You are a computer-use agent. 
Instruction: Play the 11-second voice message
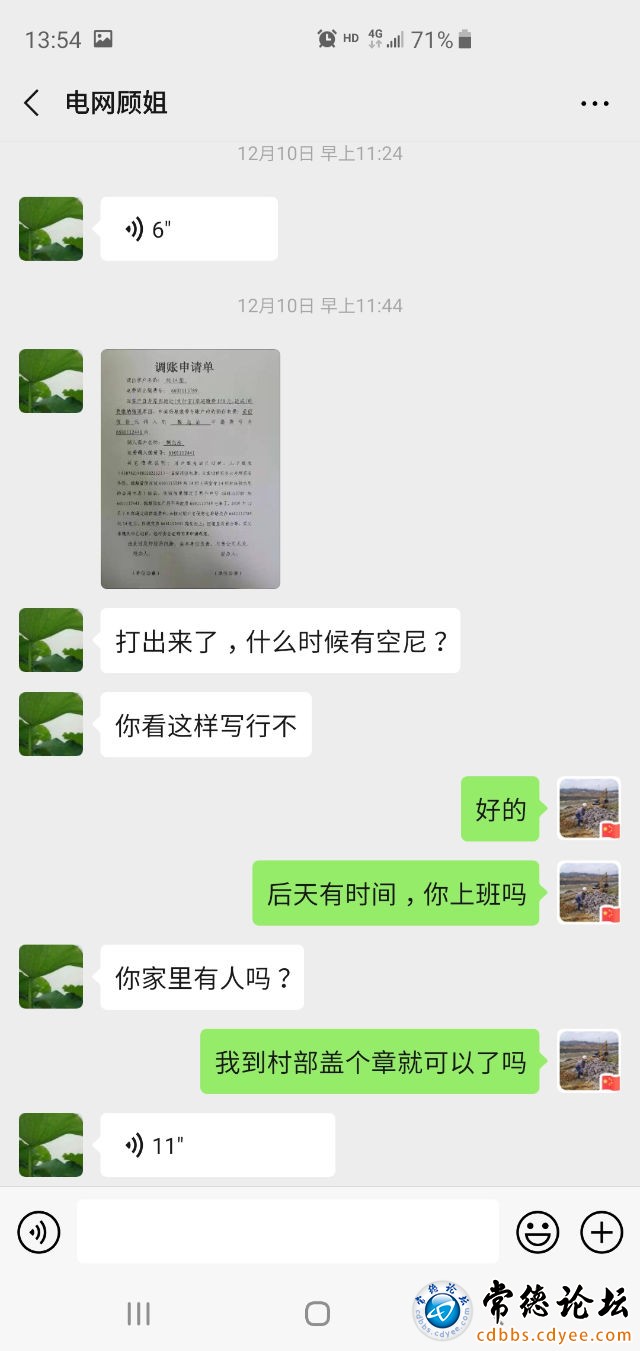tap(218, 1145)
